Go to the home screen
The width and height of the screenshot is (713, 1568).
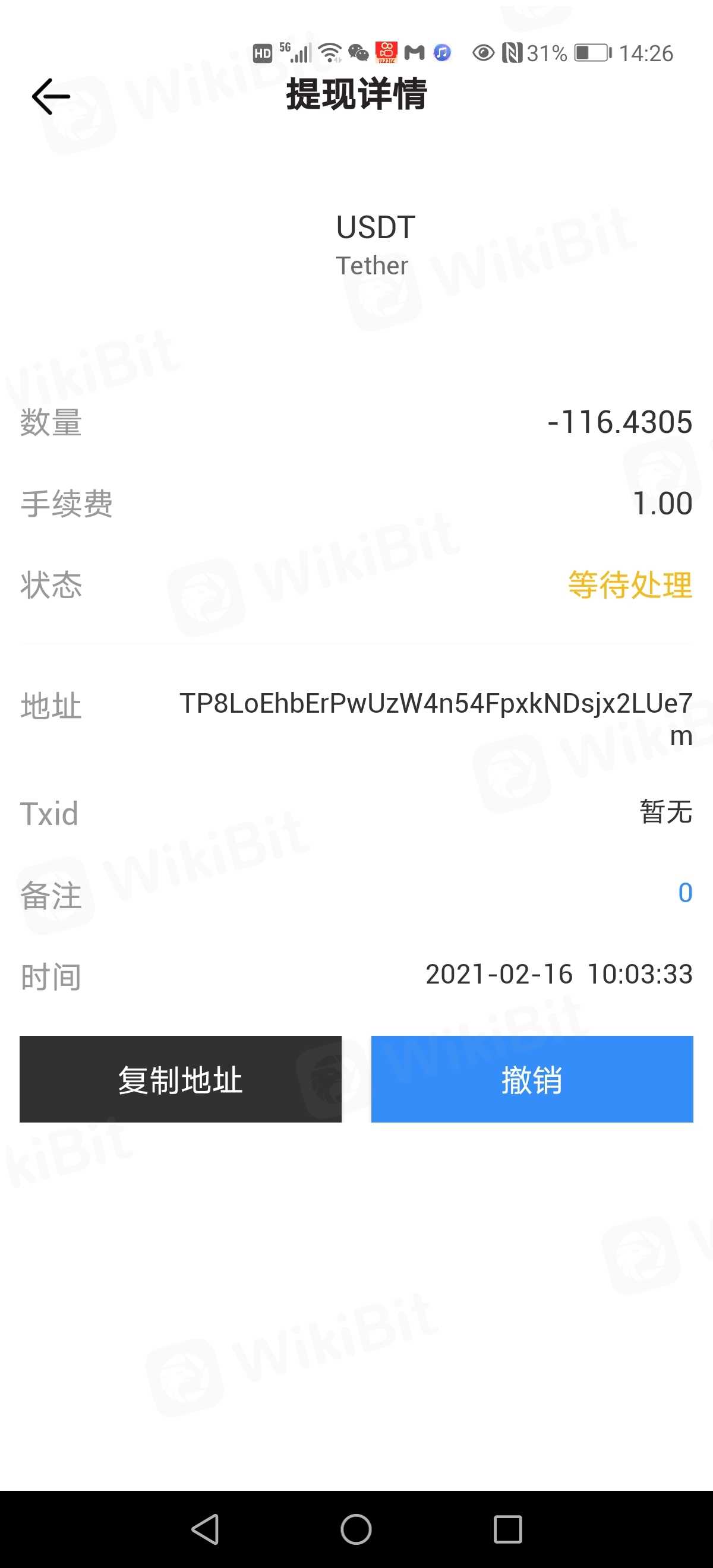pos(356,1528)
